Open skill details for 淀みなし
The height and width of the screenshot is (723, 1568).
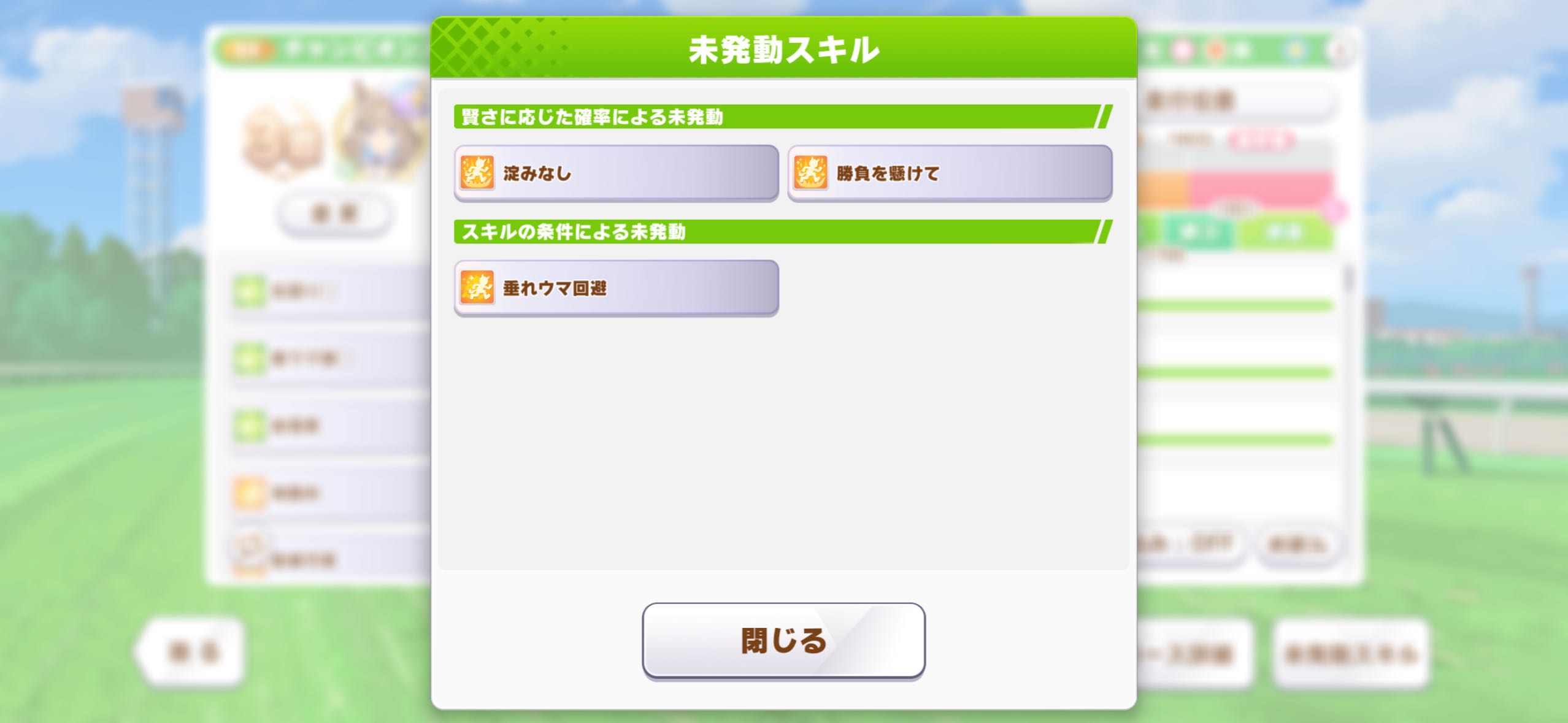pos(616,173)
